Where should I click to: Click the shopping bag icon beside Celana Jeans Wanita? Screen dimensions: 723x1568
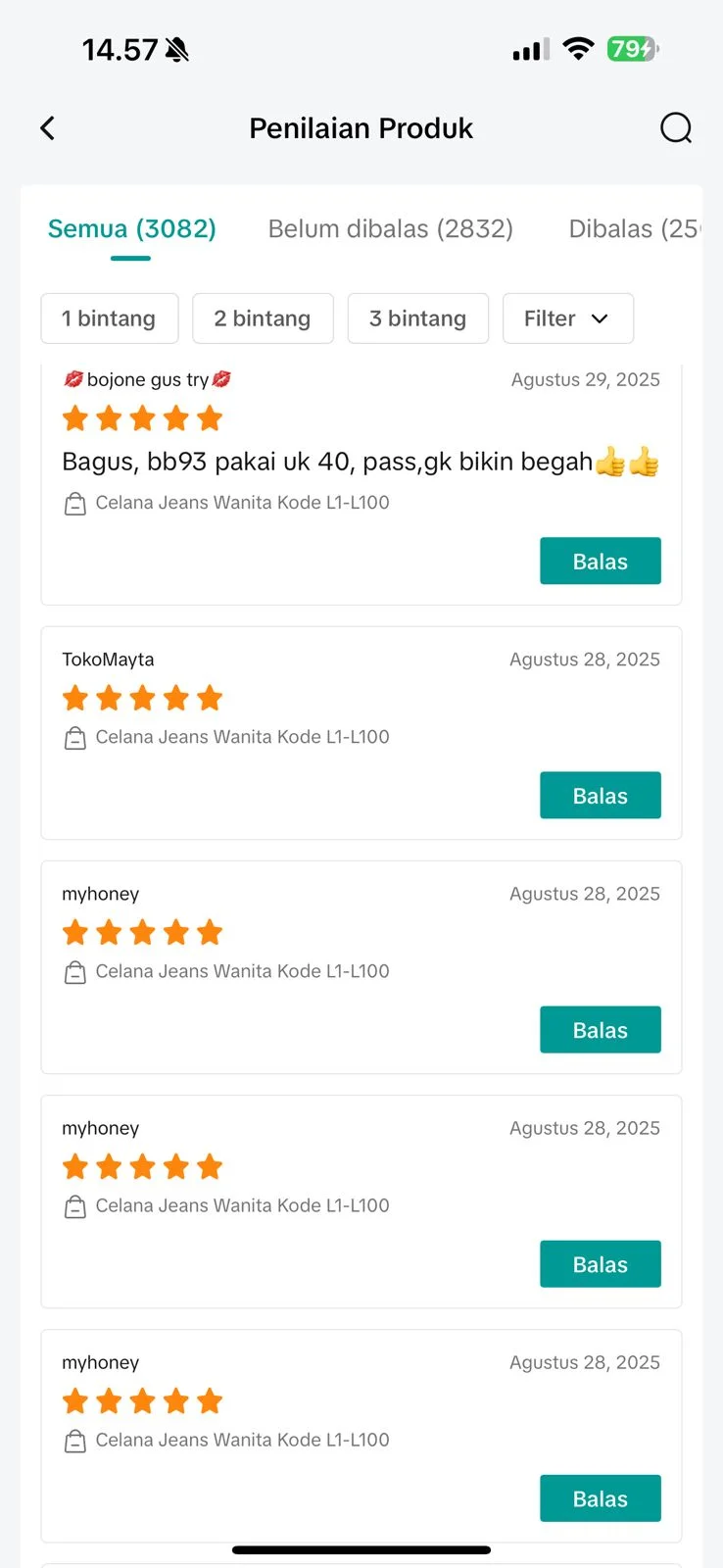point(74,503)
